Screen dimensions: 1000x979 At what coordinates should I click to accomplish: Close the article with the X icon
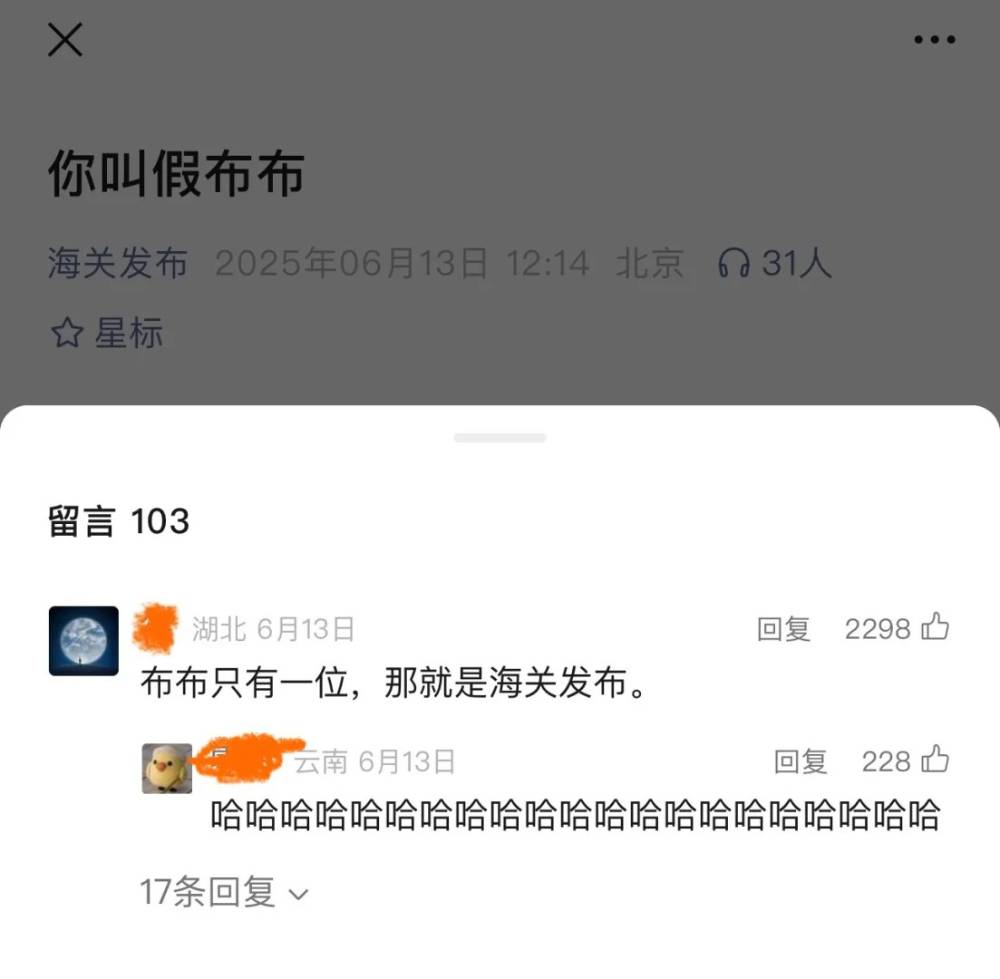click(x=65, y=40)
